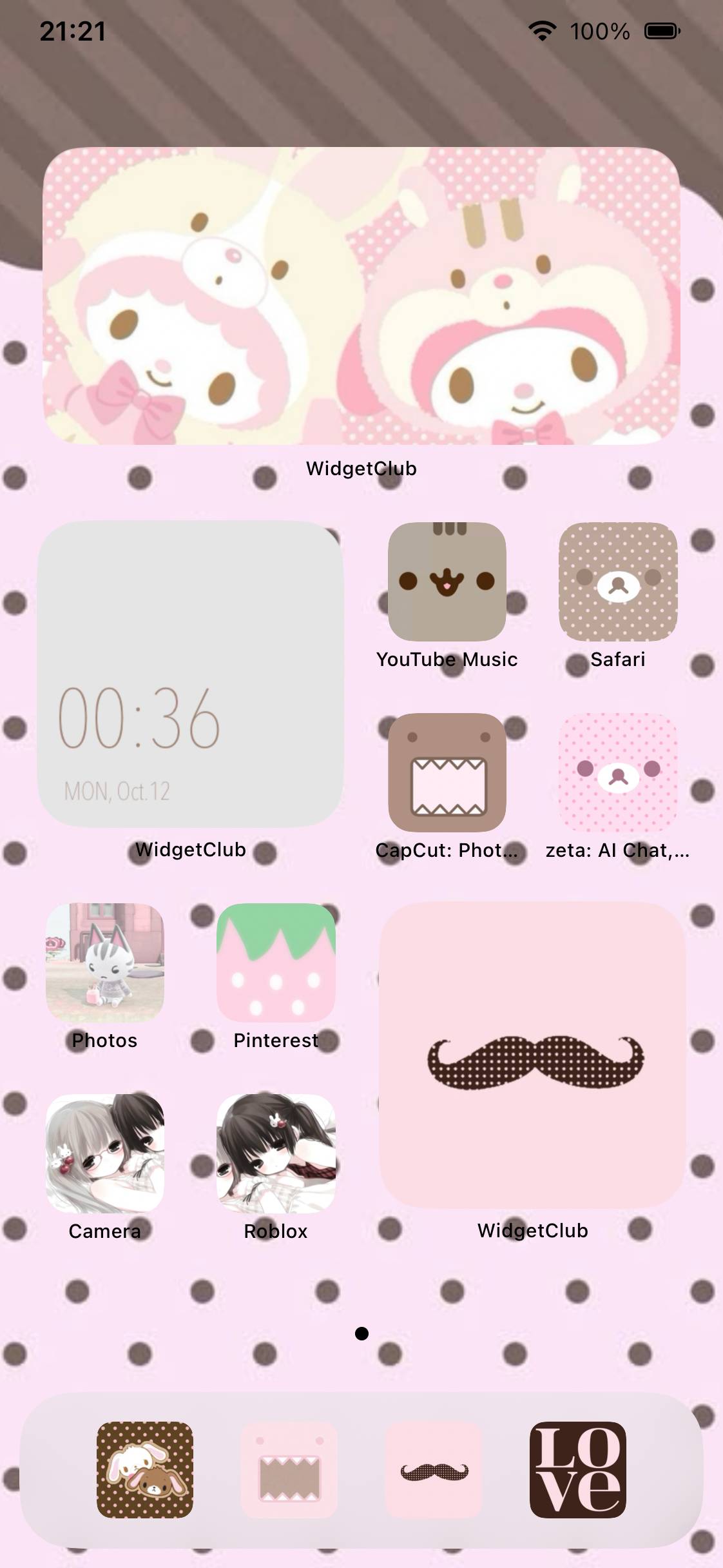Open the WidgetClub clock widget showing 00:36
The width and height of the screenshot is (723, 1568).
click(x=191, y=674)
